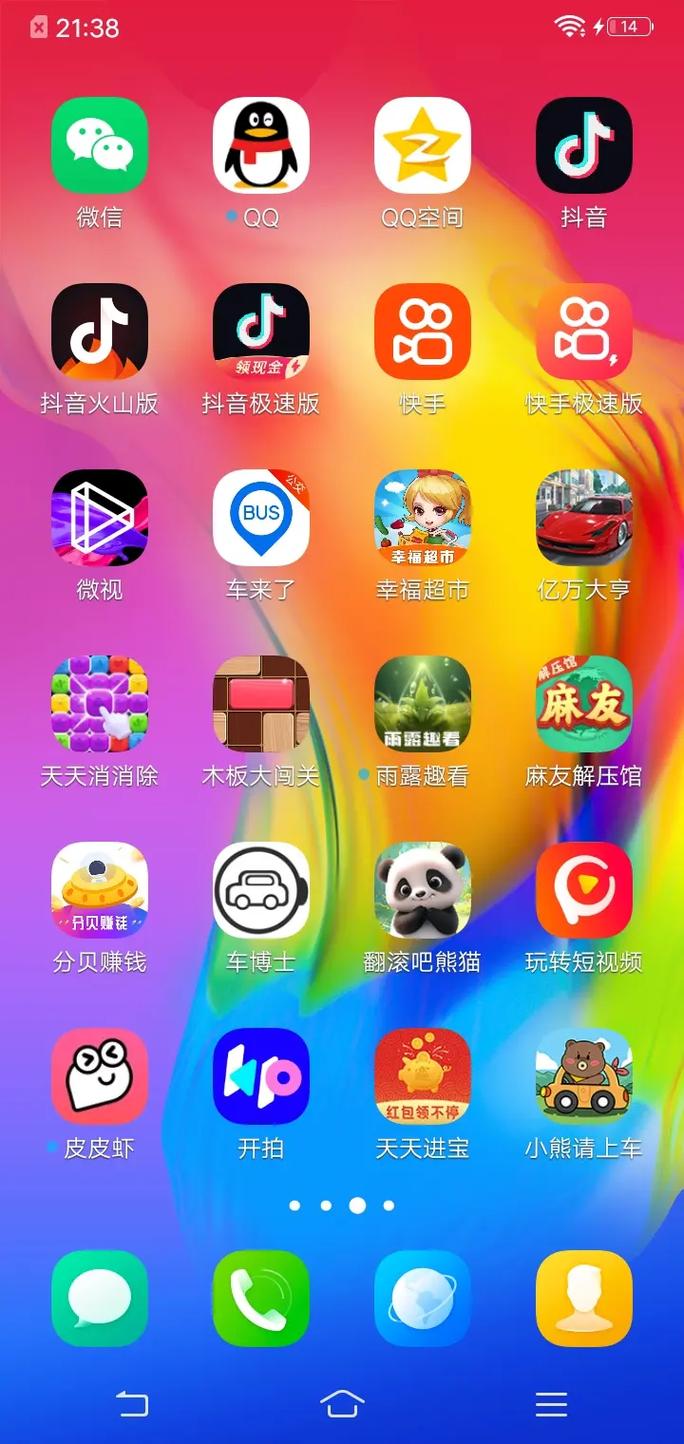This screenshot has width=684, height=1444.
Task: Open 抖音极速版 app
Action: click(x=261, y=332)
